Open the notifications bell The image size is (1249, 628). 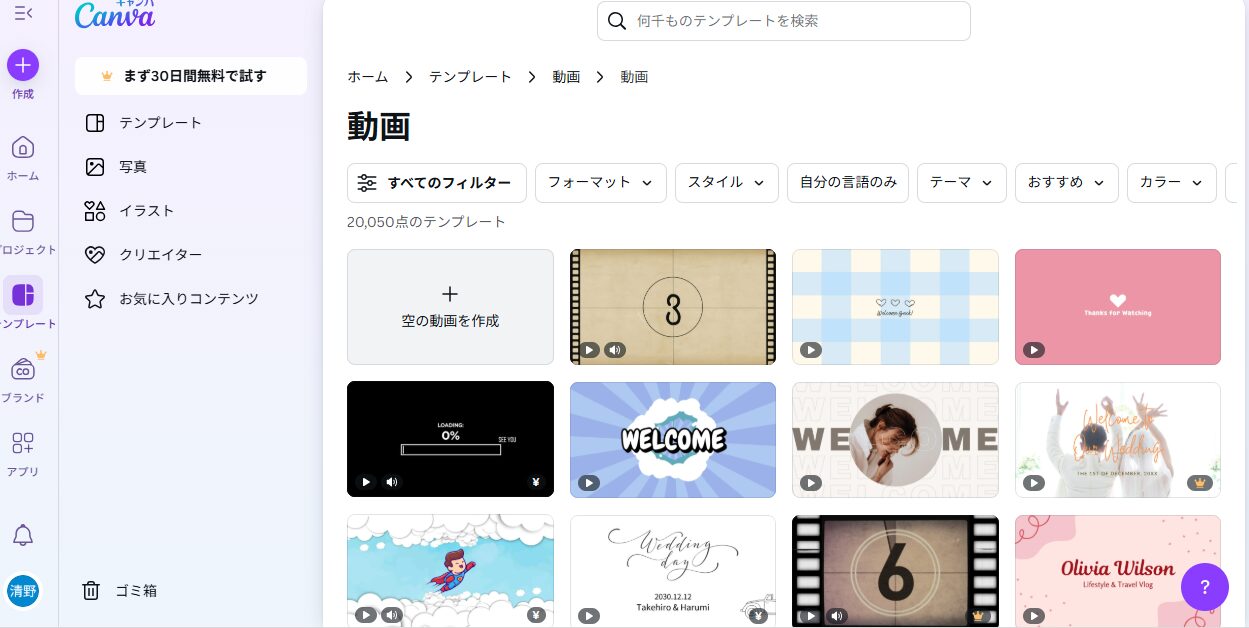click(23, 535)
